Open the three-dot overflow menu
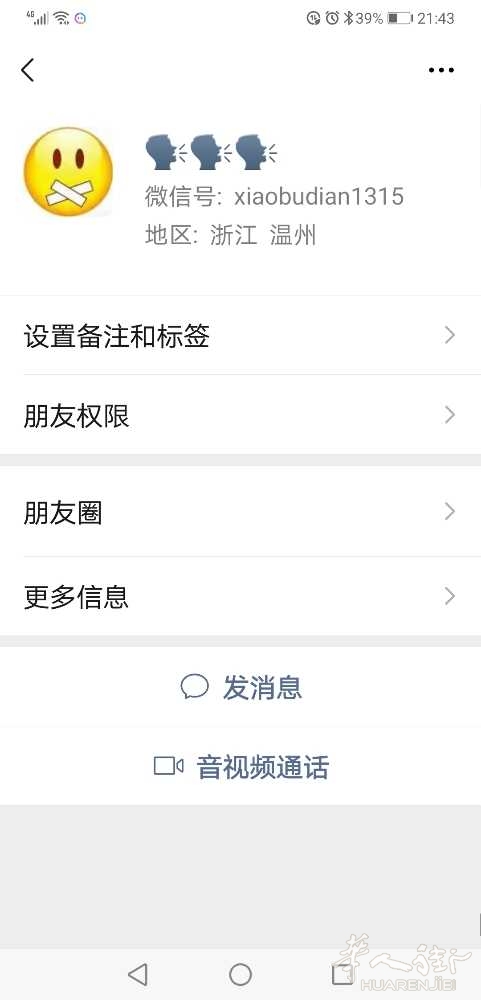 (441, 70)
